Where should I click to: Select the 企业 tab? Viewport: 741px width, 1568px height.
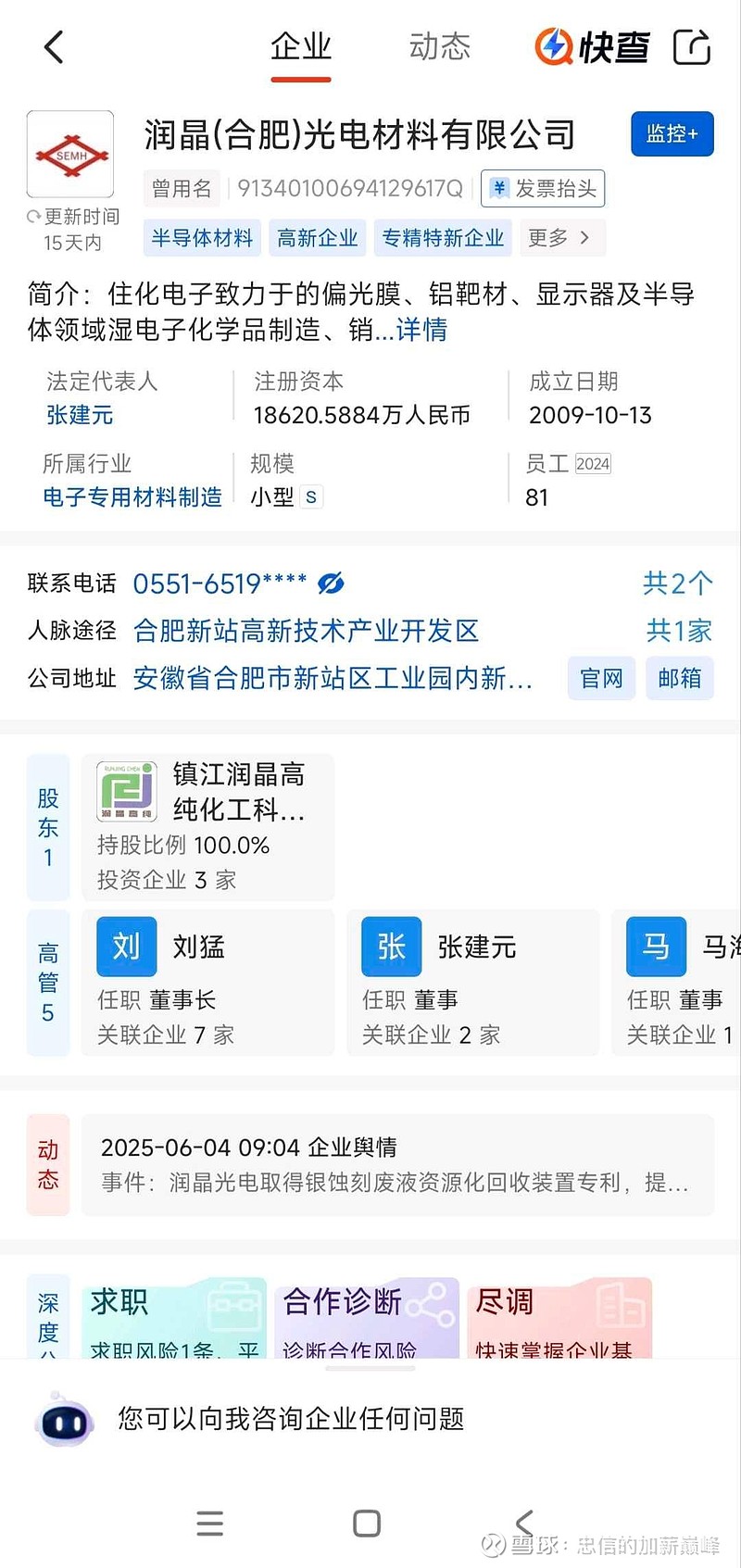(x=299, y=46)
